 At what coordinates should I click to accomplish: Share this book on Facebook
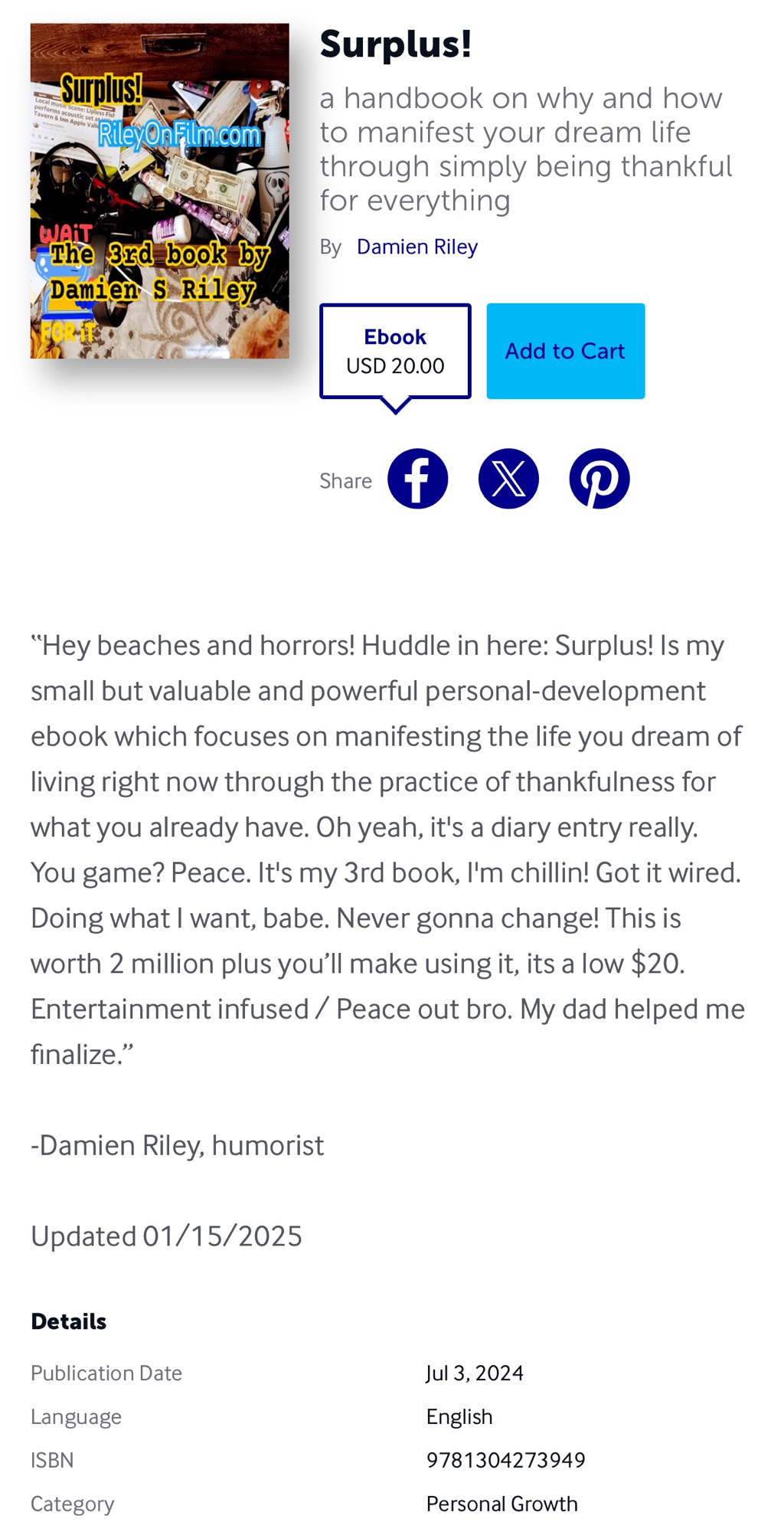(x=417, y=479)
